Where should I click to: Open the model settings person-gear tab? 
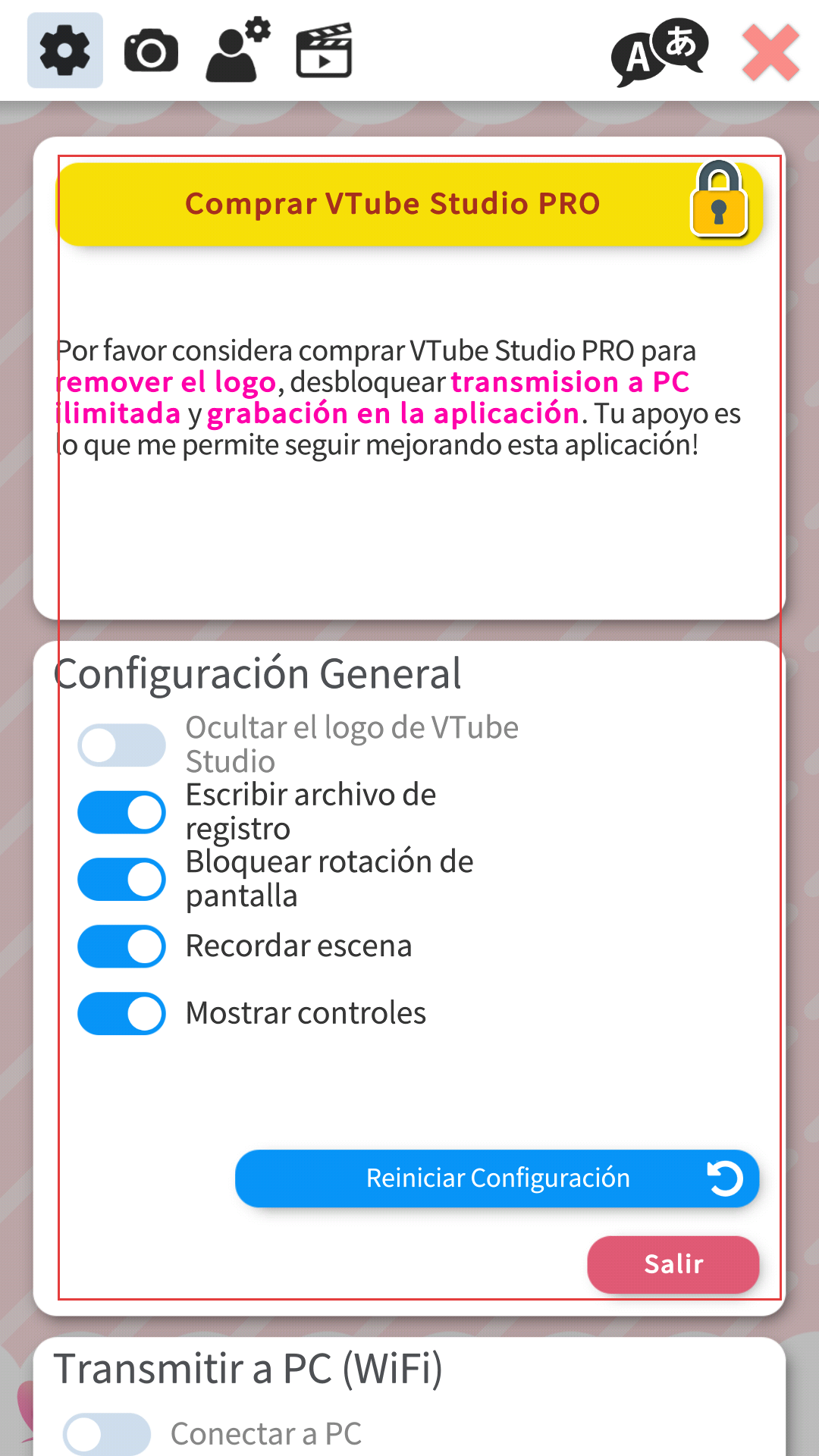tap(237, 50)
